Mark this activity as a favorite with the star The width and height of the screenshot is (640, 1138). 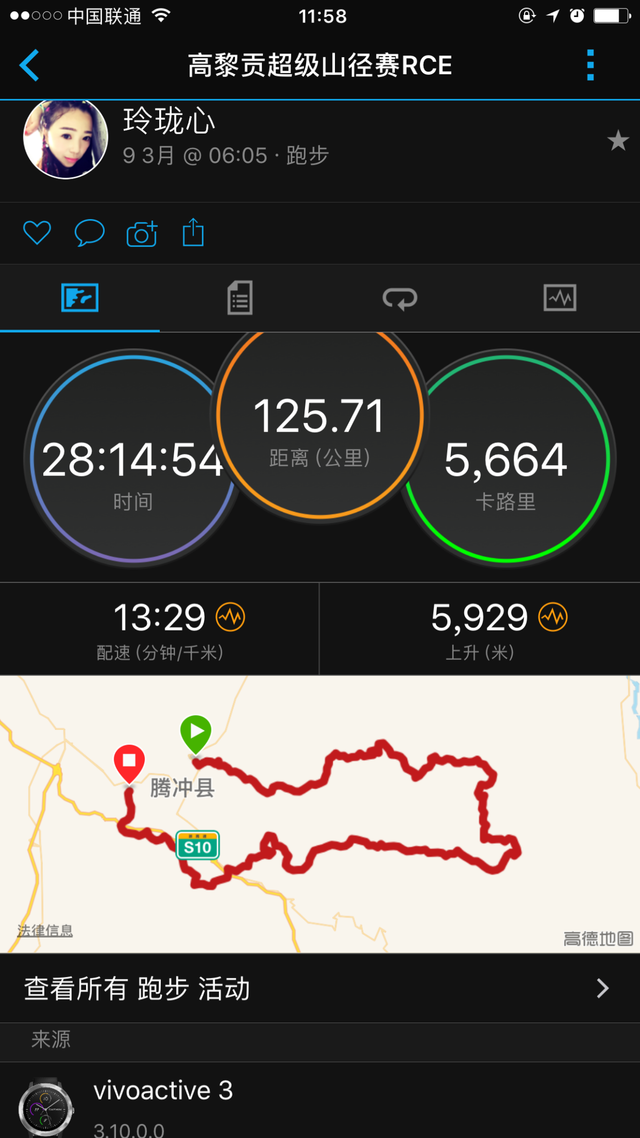(x=618, y=141)
